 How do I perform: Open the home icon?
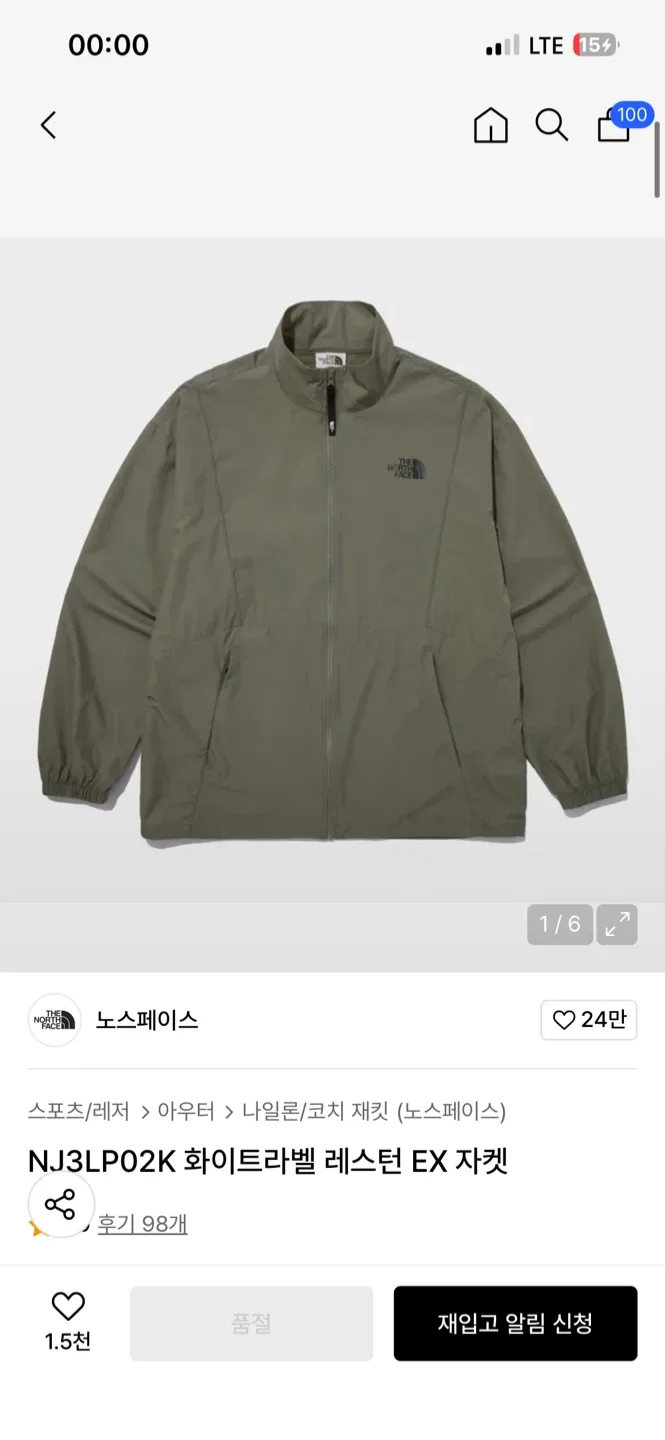click(x=490, y=125)
